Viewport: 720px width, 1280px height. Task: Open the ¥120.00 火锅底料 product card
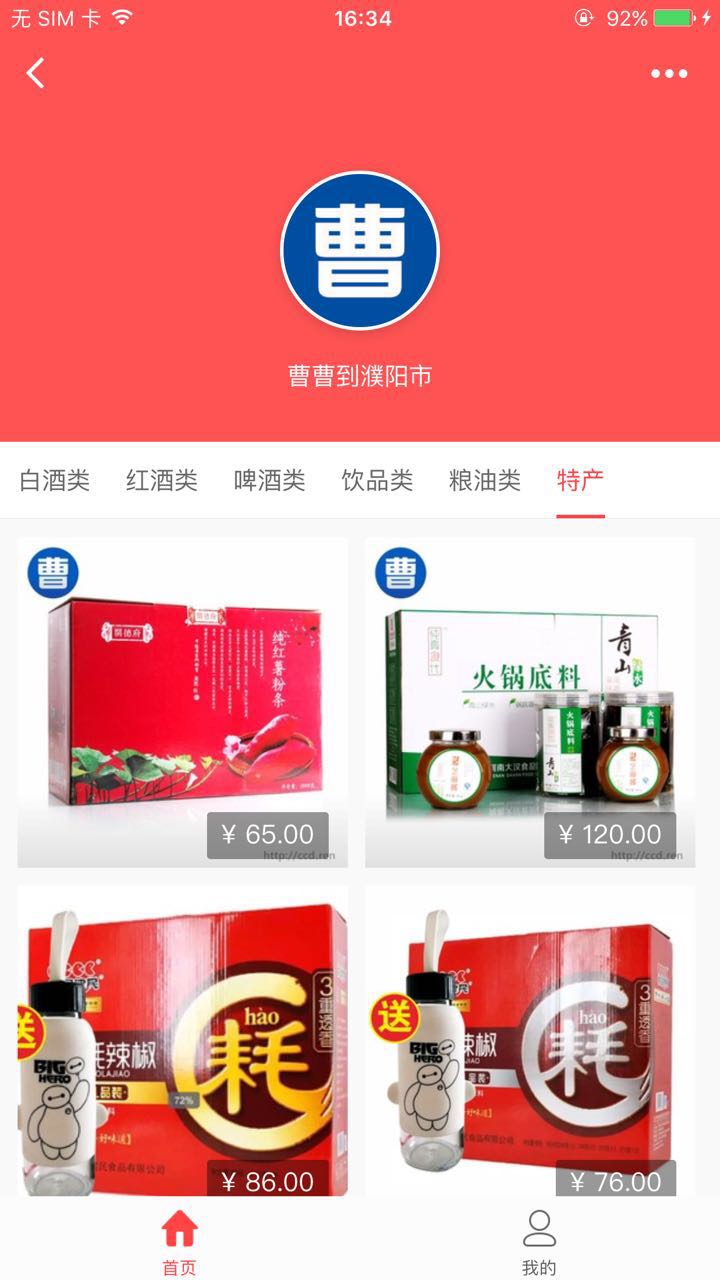(x=530, y=702)
